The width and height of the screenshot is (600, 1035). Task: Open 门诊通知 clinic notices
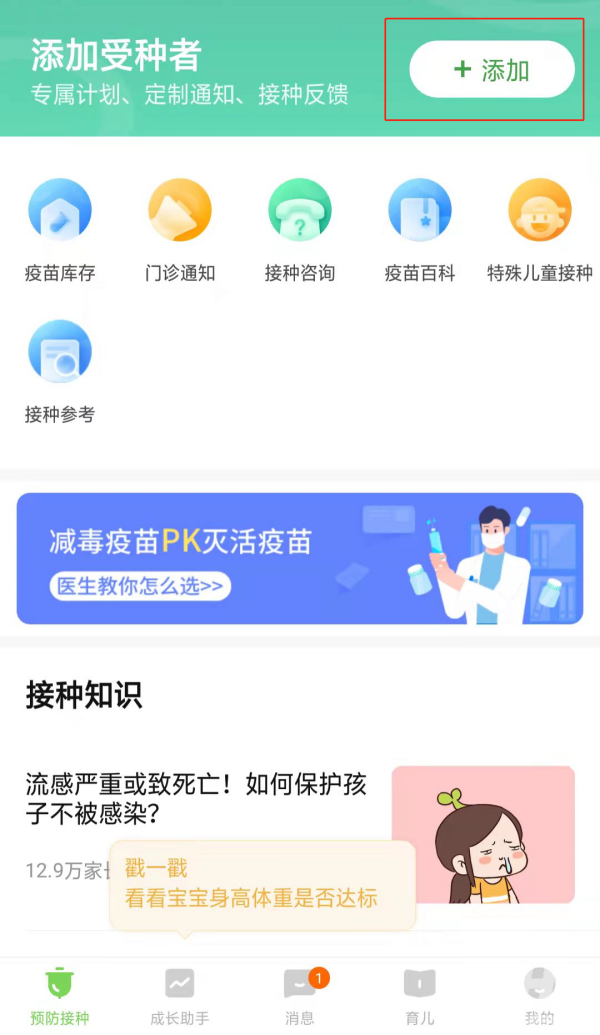click(180, 230)
